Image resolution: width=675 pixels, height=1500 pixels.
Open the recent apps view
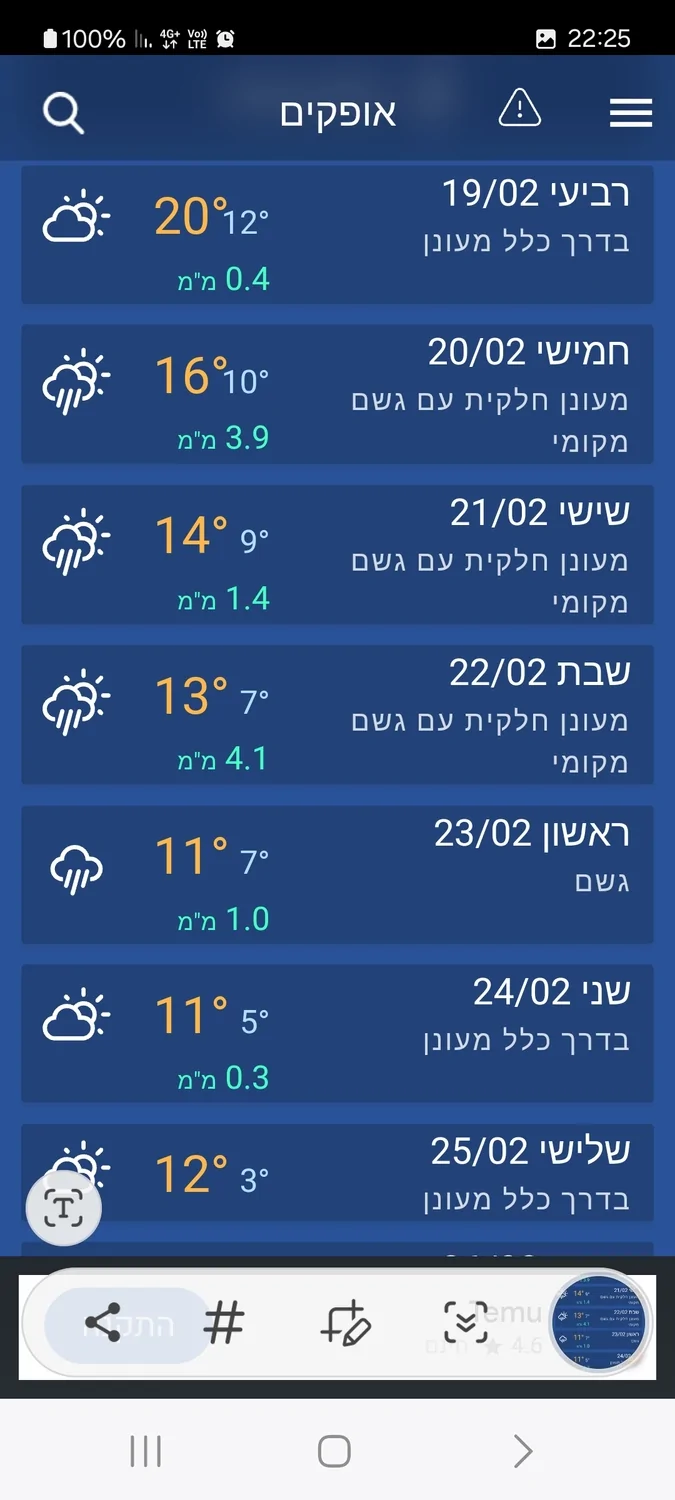click(146, 1451)
